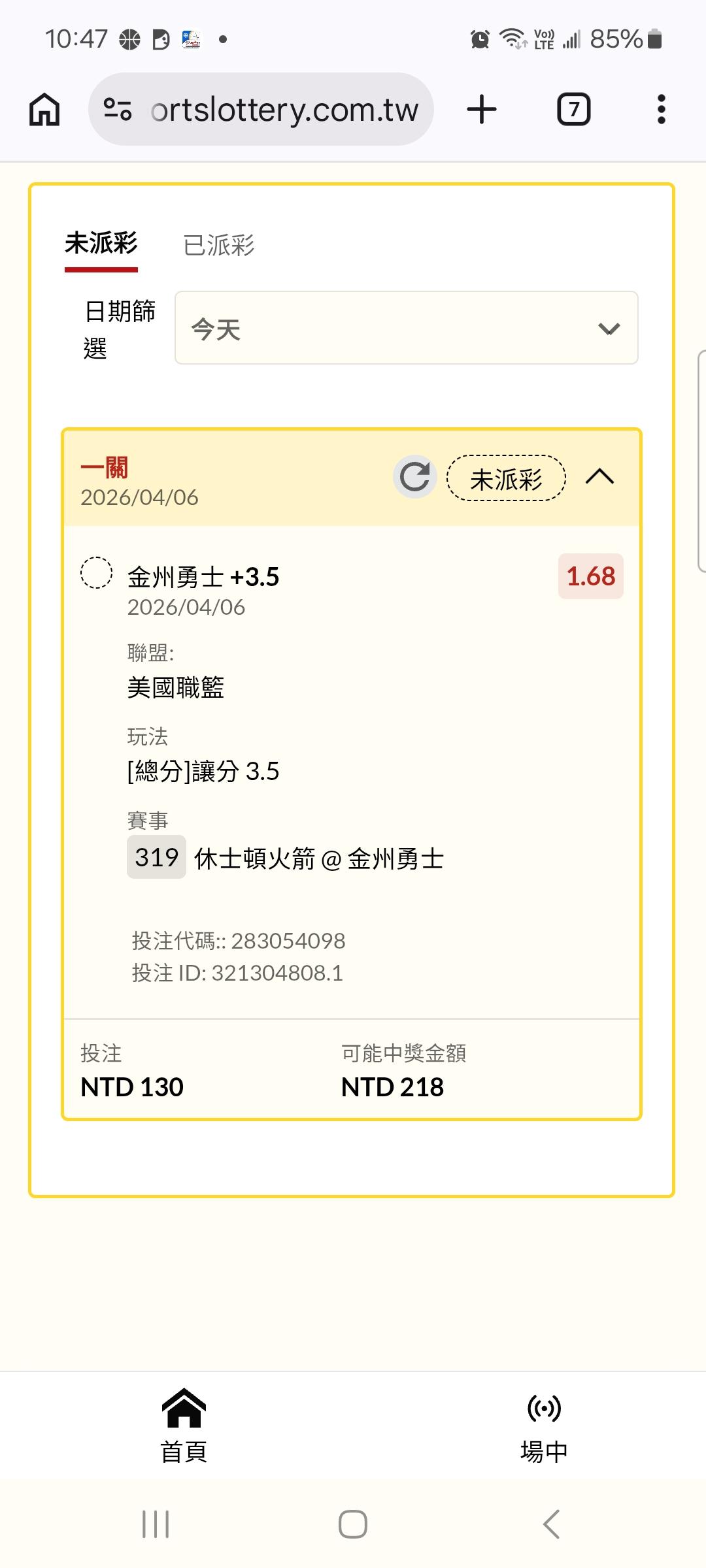Open the recent apps overview
706x1568 pixels.
pyautogui.click(x=156, y=1524)
